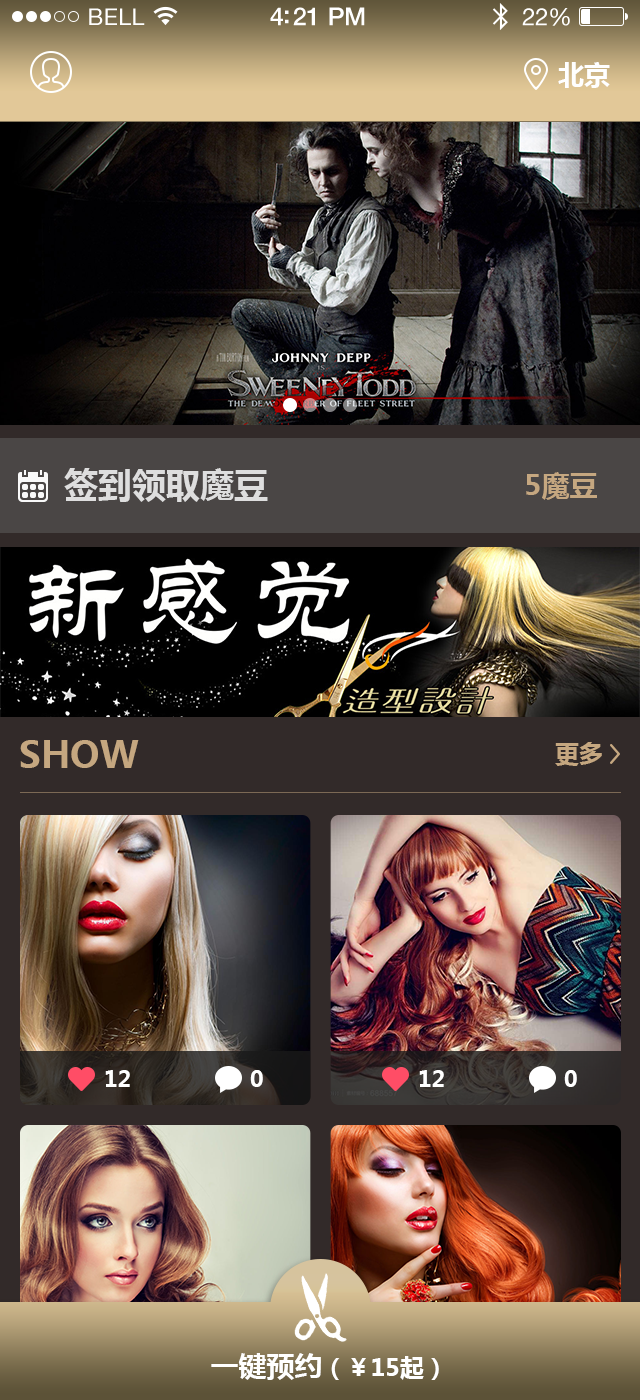
Task: Change the city from 北京
Action: coord(567,74)
